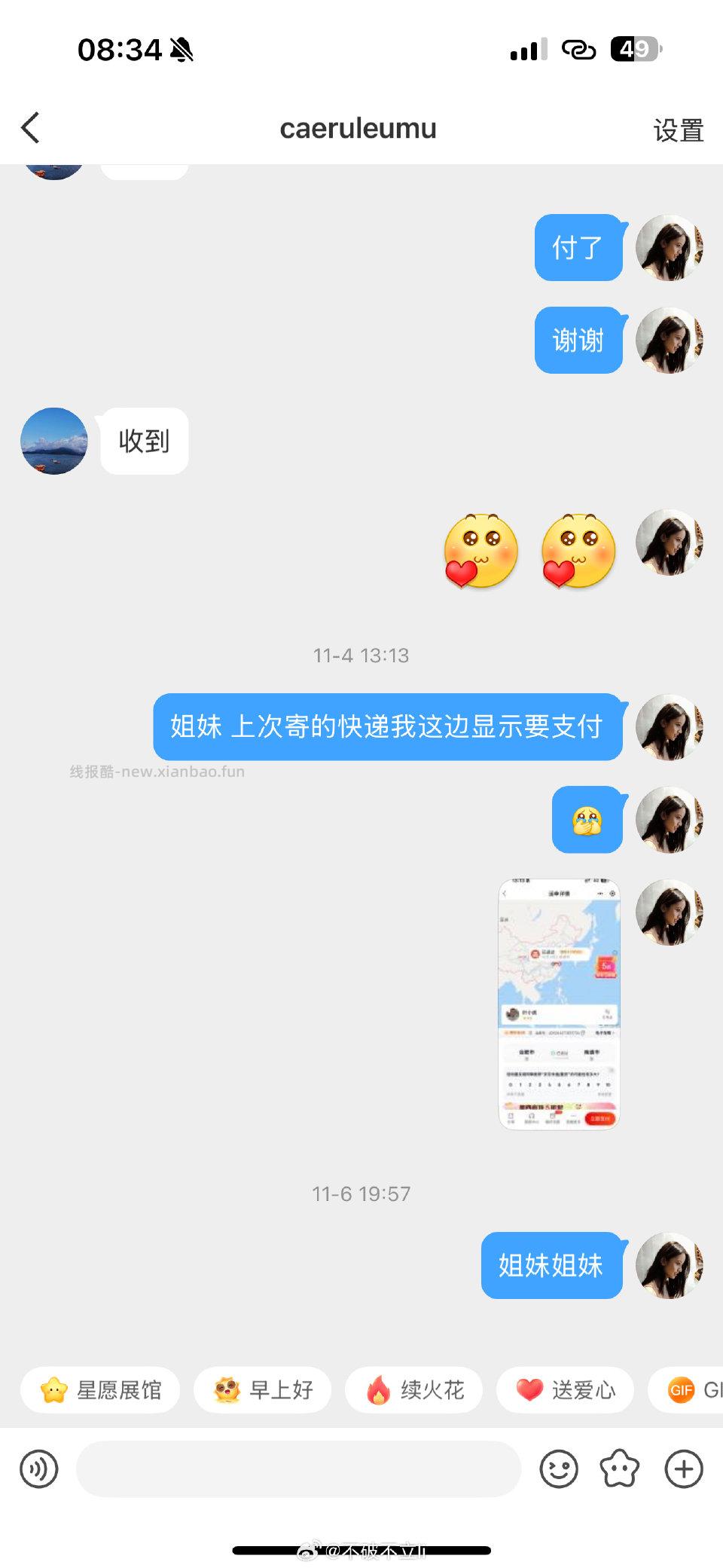Screen dimensions: 723x1568
Task: Tap the sun icon on 早上好 chip
Action: click(225, 1389)
